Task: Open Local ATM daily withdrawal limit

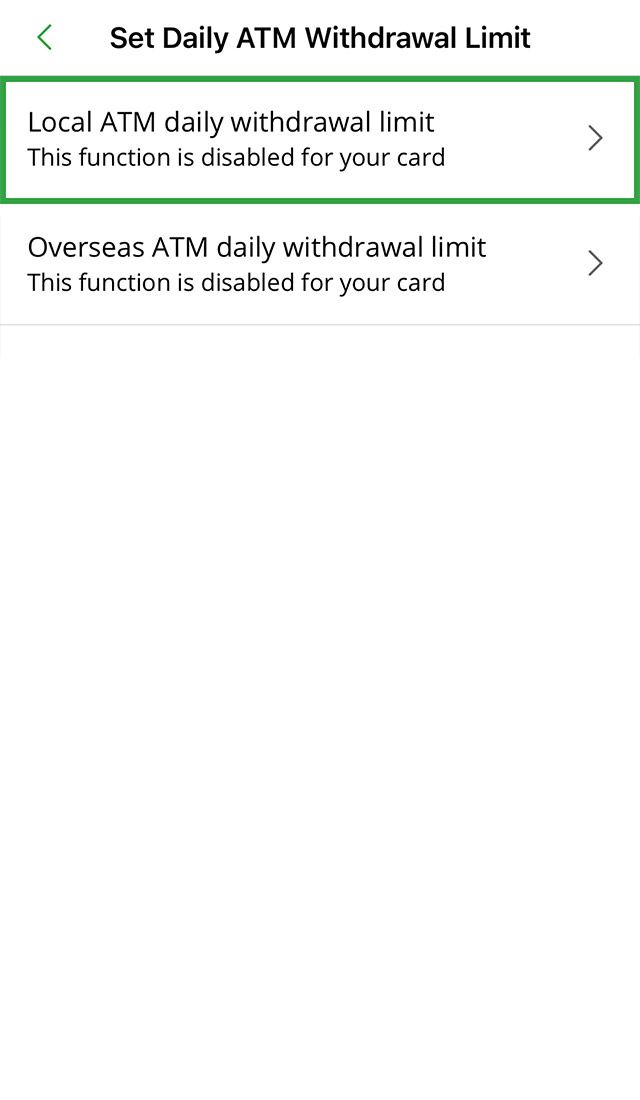Action: click(x=320, y=139)
